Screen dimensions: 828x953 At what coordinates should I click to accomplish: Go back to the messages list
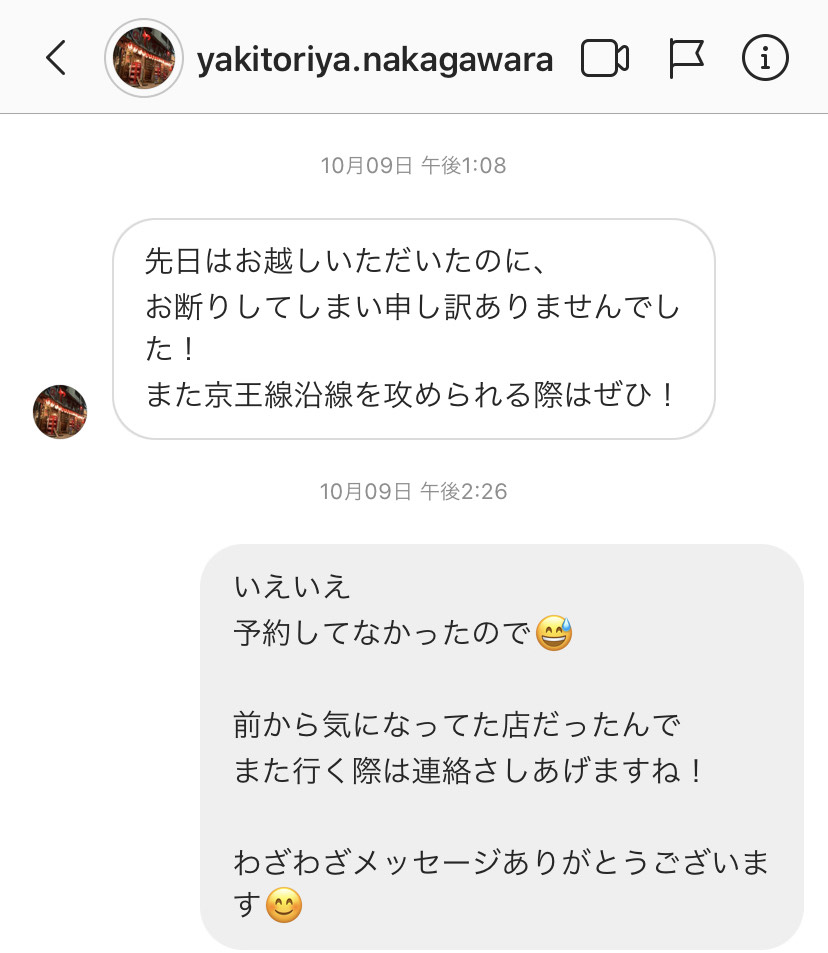pyautogui.click(x=56, y=59)
